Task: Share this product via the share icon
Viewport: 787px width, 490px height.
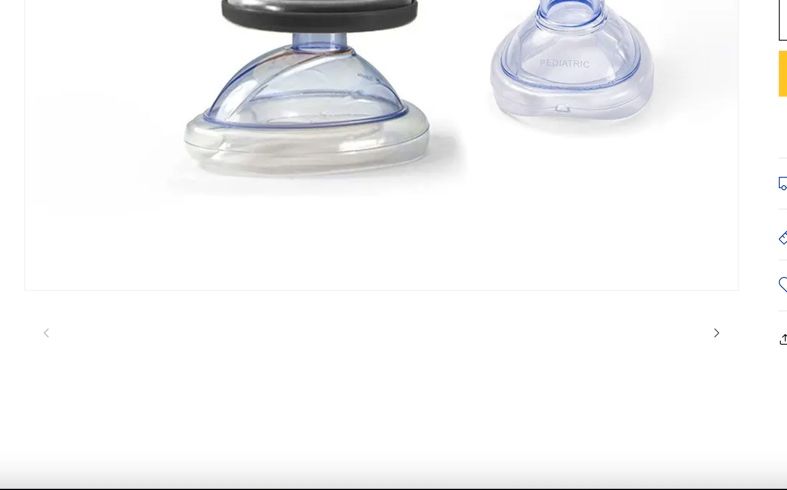Action: (783, 340)
